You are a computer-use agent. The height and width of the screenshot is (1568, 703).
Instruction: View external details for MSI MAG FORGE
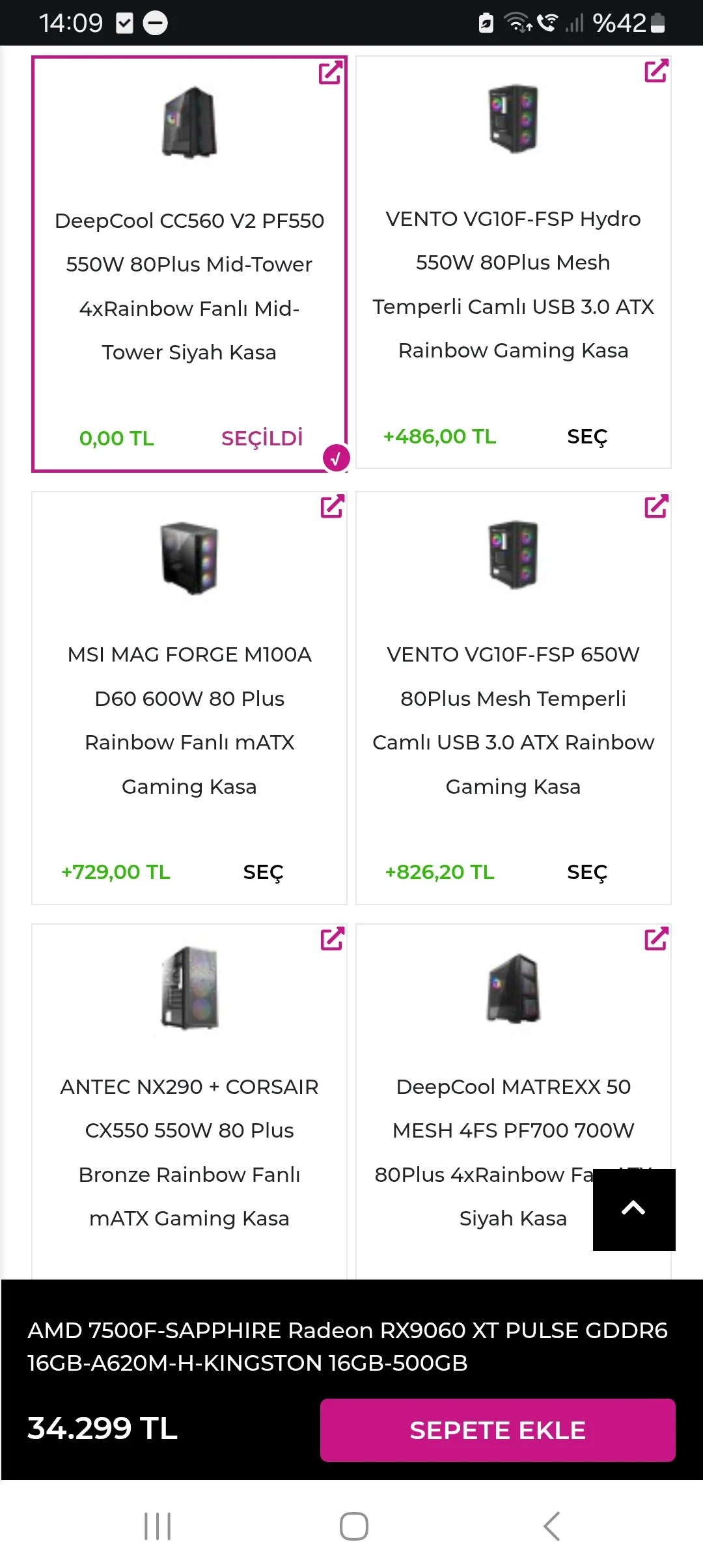[332, 507]
